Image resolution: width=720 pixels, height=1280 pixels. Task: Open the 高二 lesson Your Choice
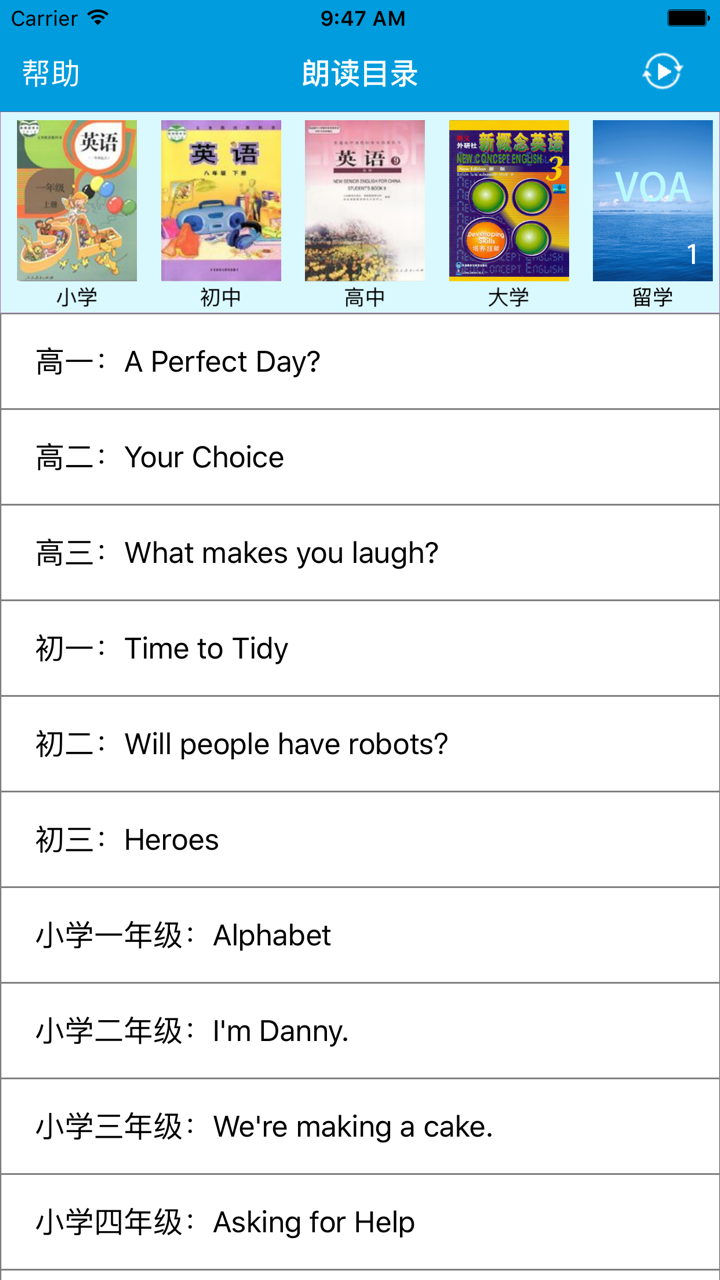360,457
